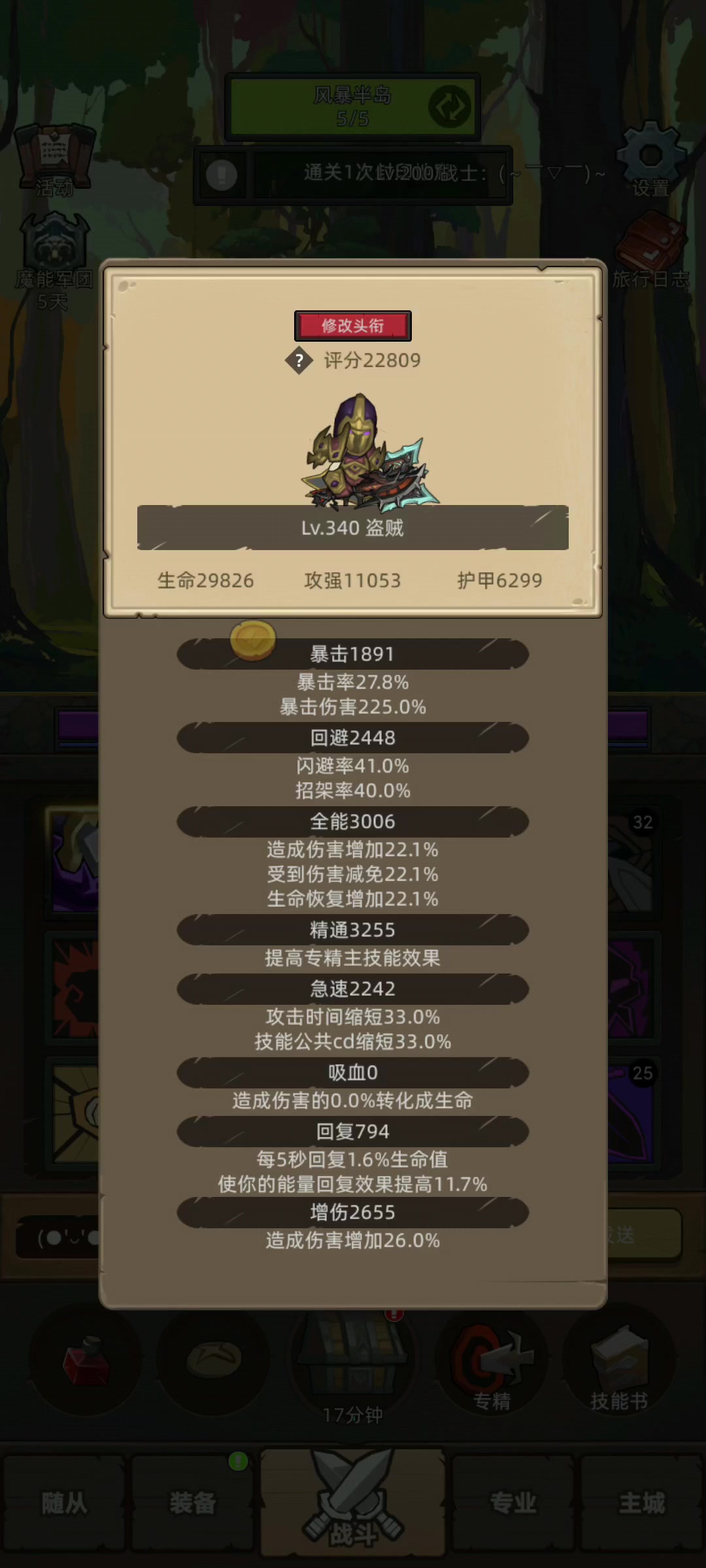The image size is (706, 1568).
Task: Tap the map switch arrows on 风暴半岛
Action: click(449, 106)
